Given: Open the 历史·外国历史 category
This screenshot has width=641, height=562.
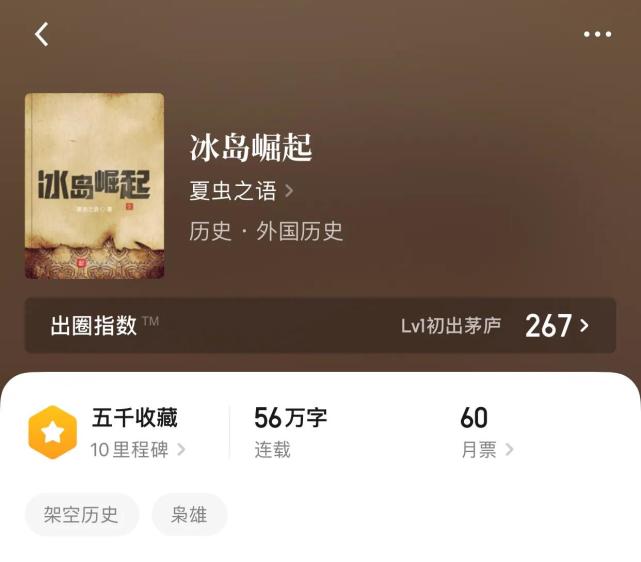Looking at the screenshot, I should [x=266, y=231].
